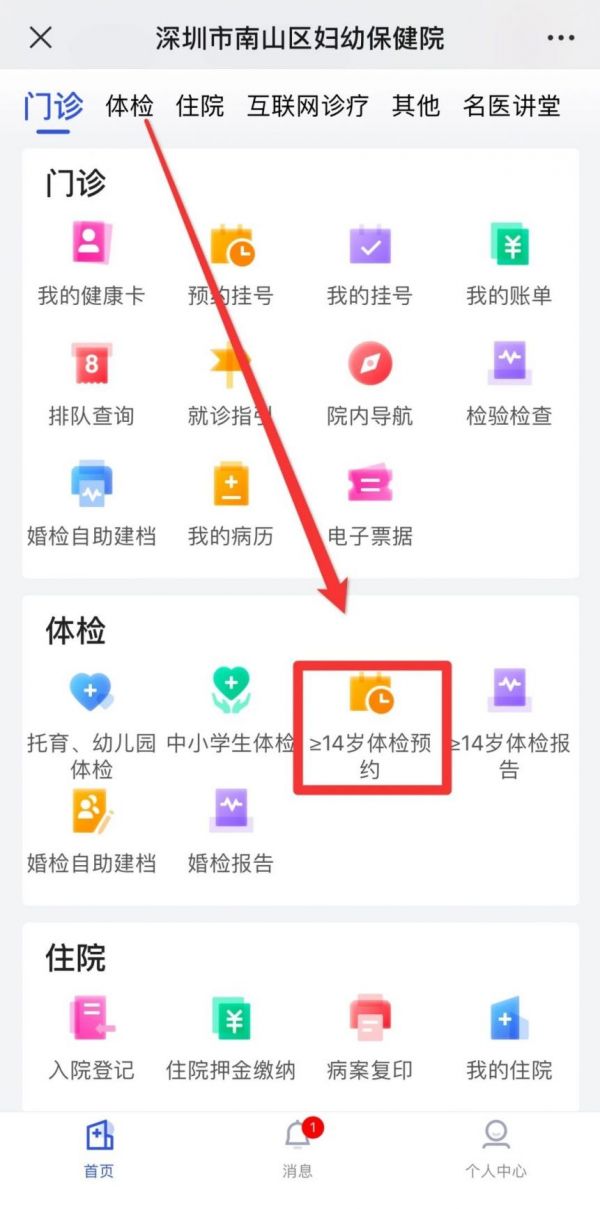Pay 住院押金缴纳 deposit

tap(231, 1039)
